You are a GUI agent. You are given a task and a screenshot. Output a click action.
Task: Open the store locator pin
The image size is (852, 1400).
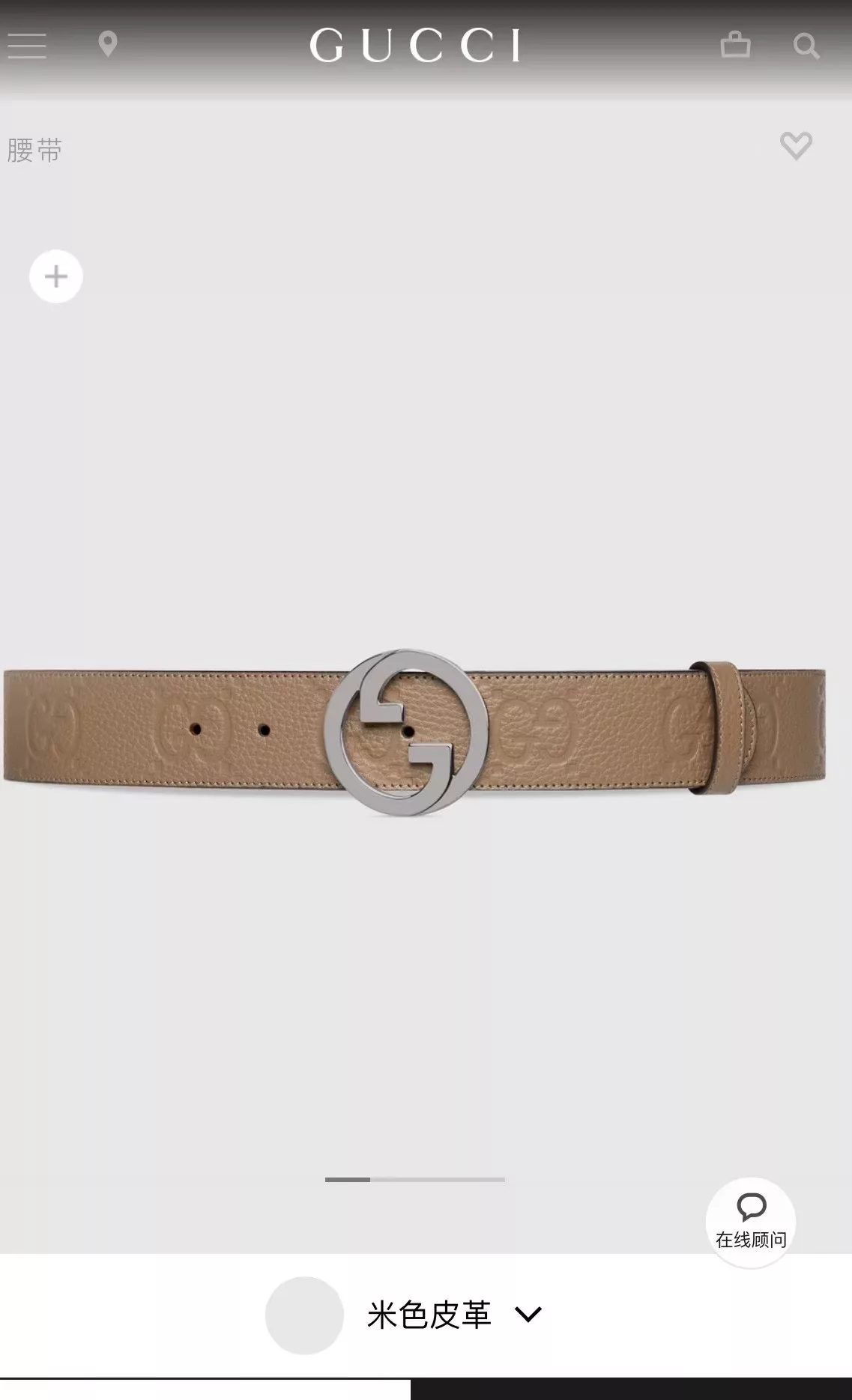(x=108, y=44)
